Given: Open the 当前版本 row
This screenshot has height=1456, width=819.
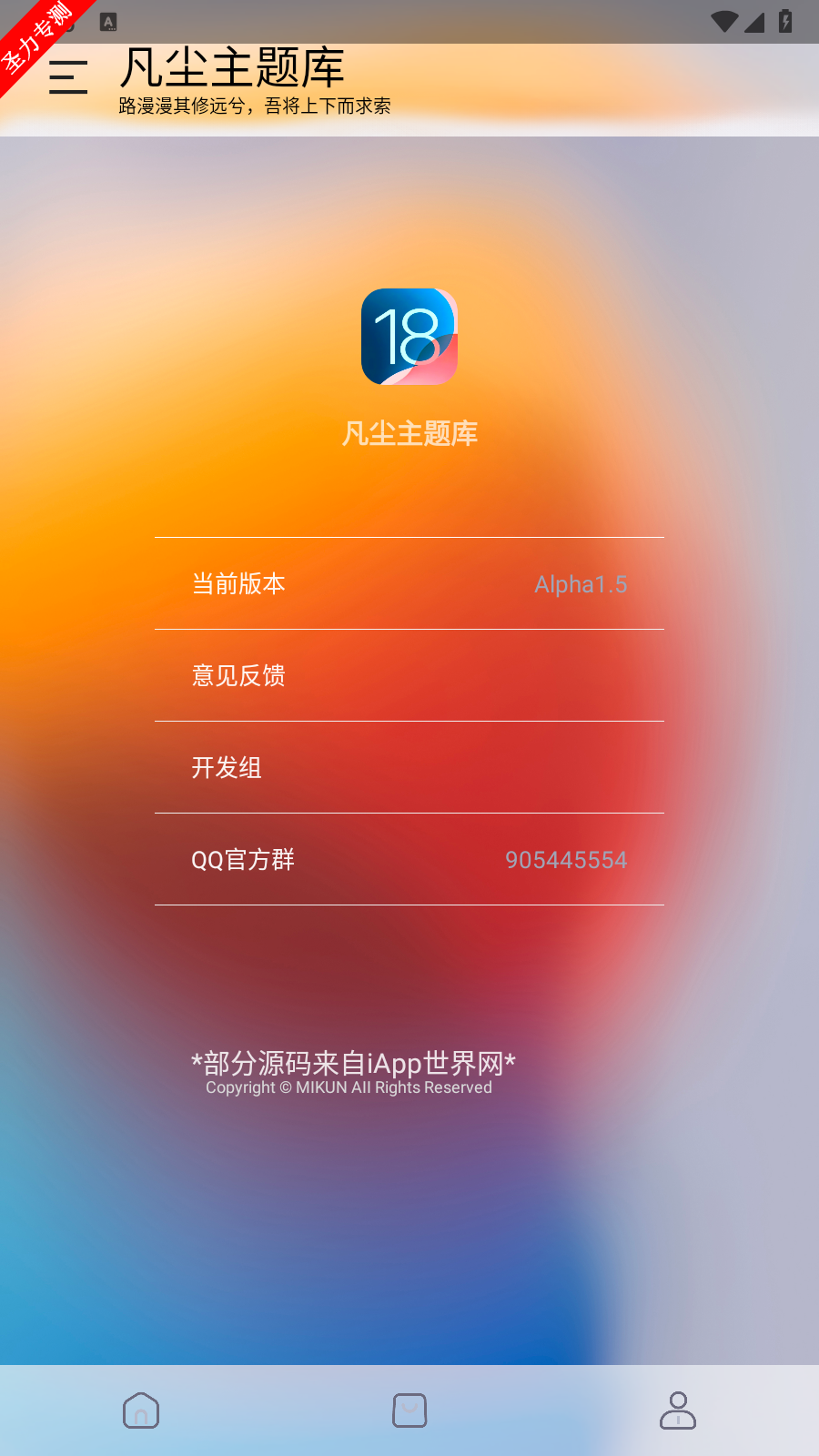Looking at the screenshot, I should click(409, 583).
